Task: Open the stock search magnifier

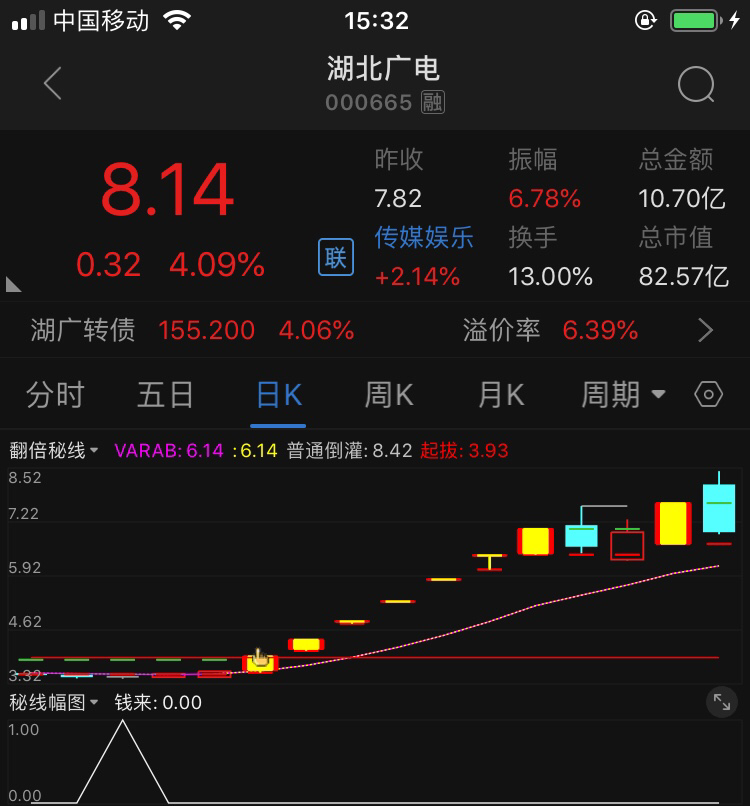Action: 696,85
